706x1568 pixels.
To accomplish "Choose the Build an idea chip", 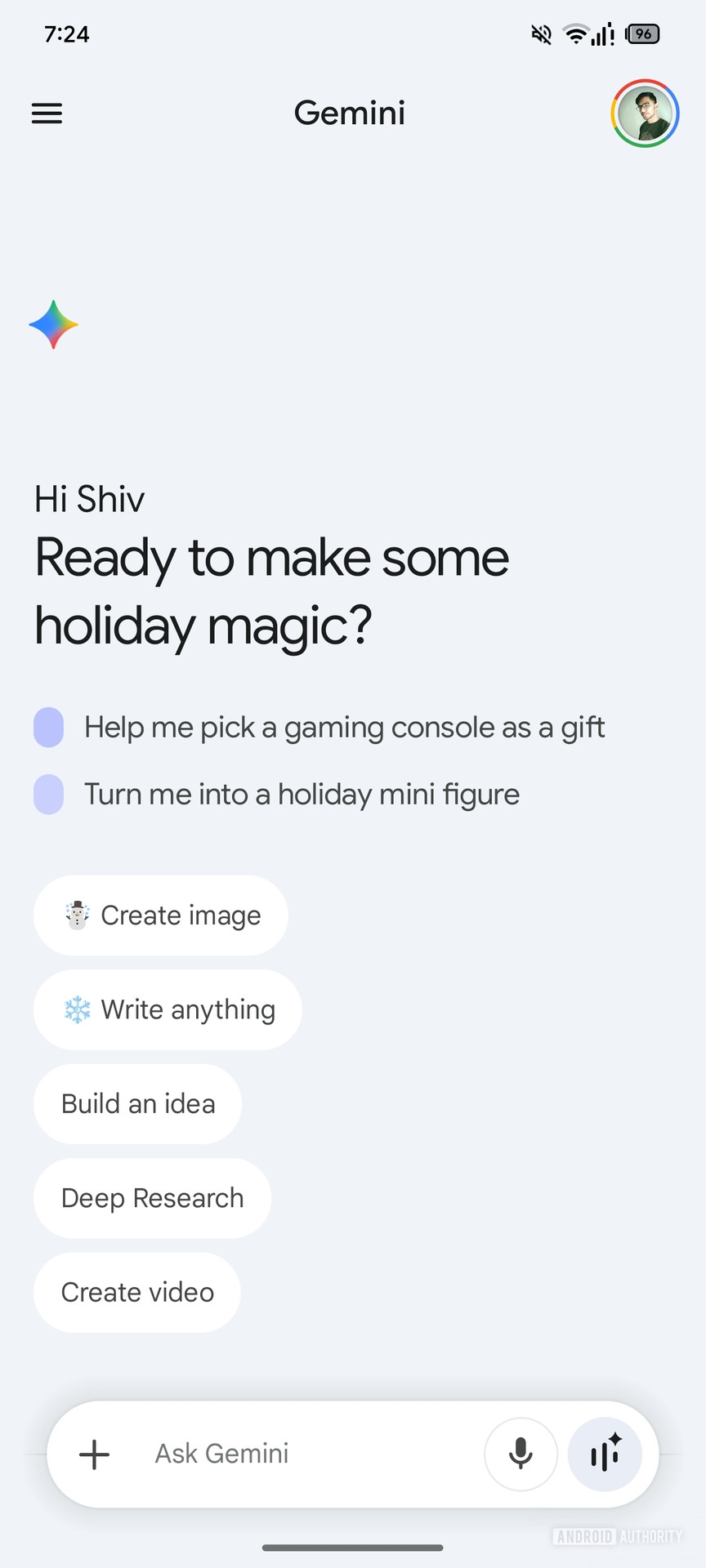I will coord(137,1104).
